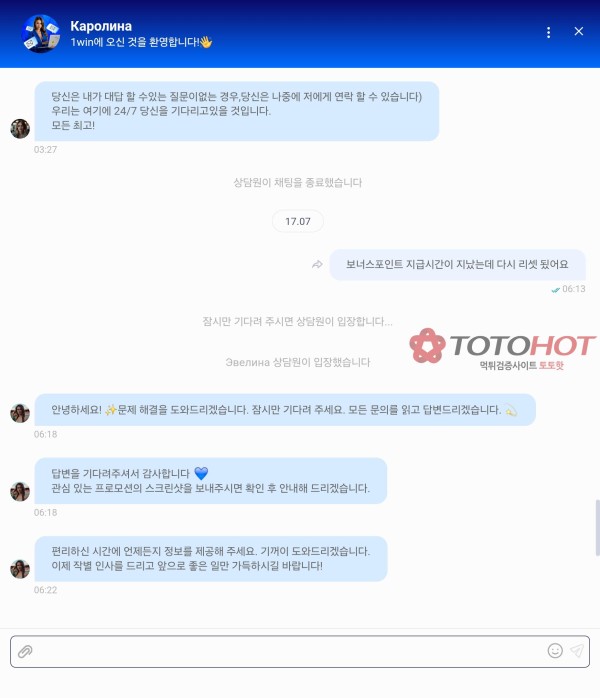
Task: Close the chat window
Action: coord(579,32)
